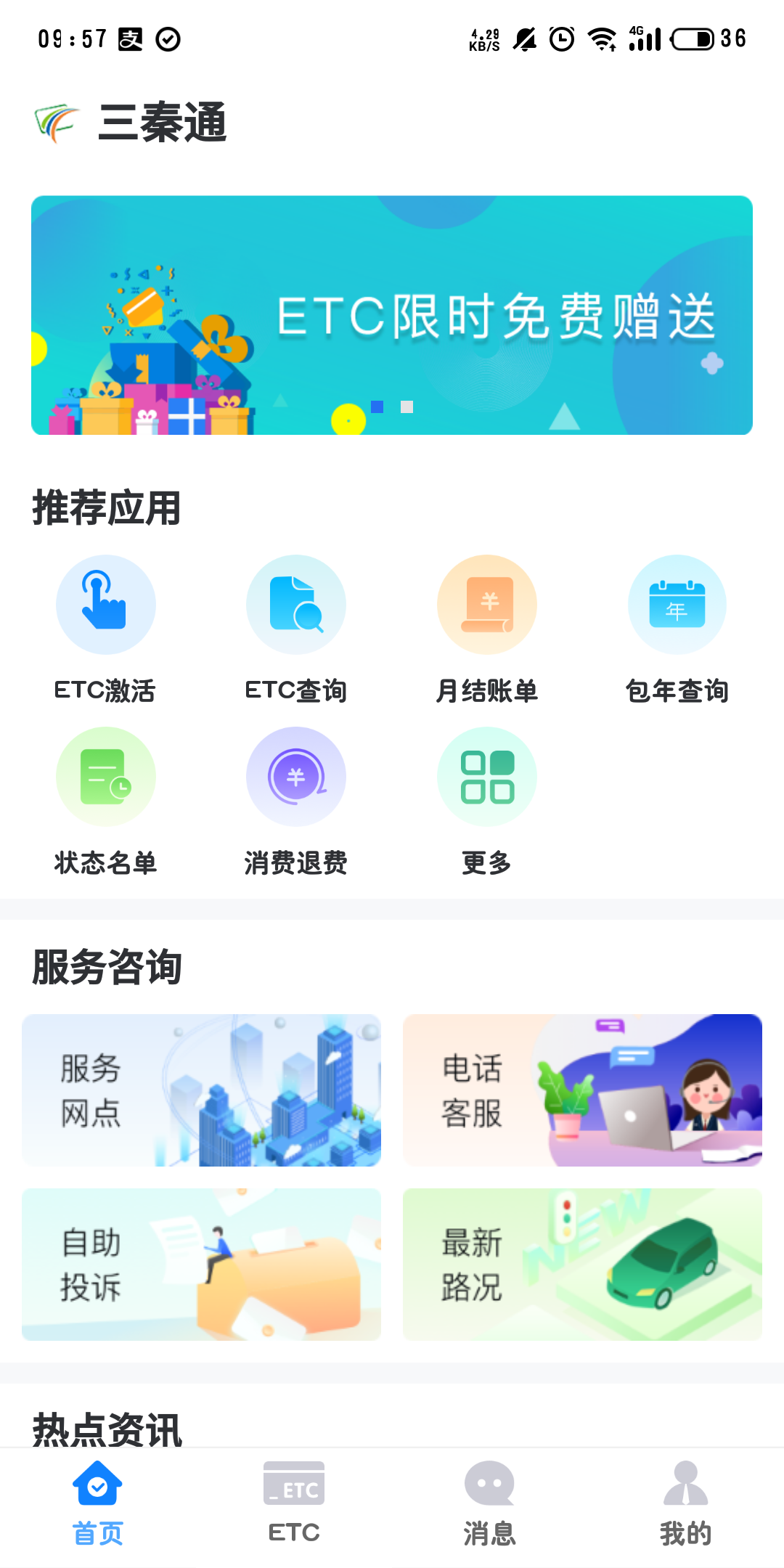Open the 更多 more applications icon
Image resolution: width=784 pixels, height=1568 pixels.
[486, 775]
